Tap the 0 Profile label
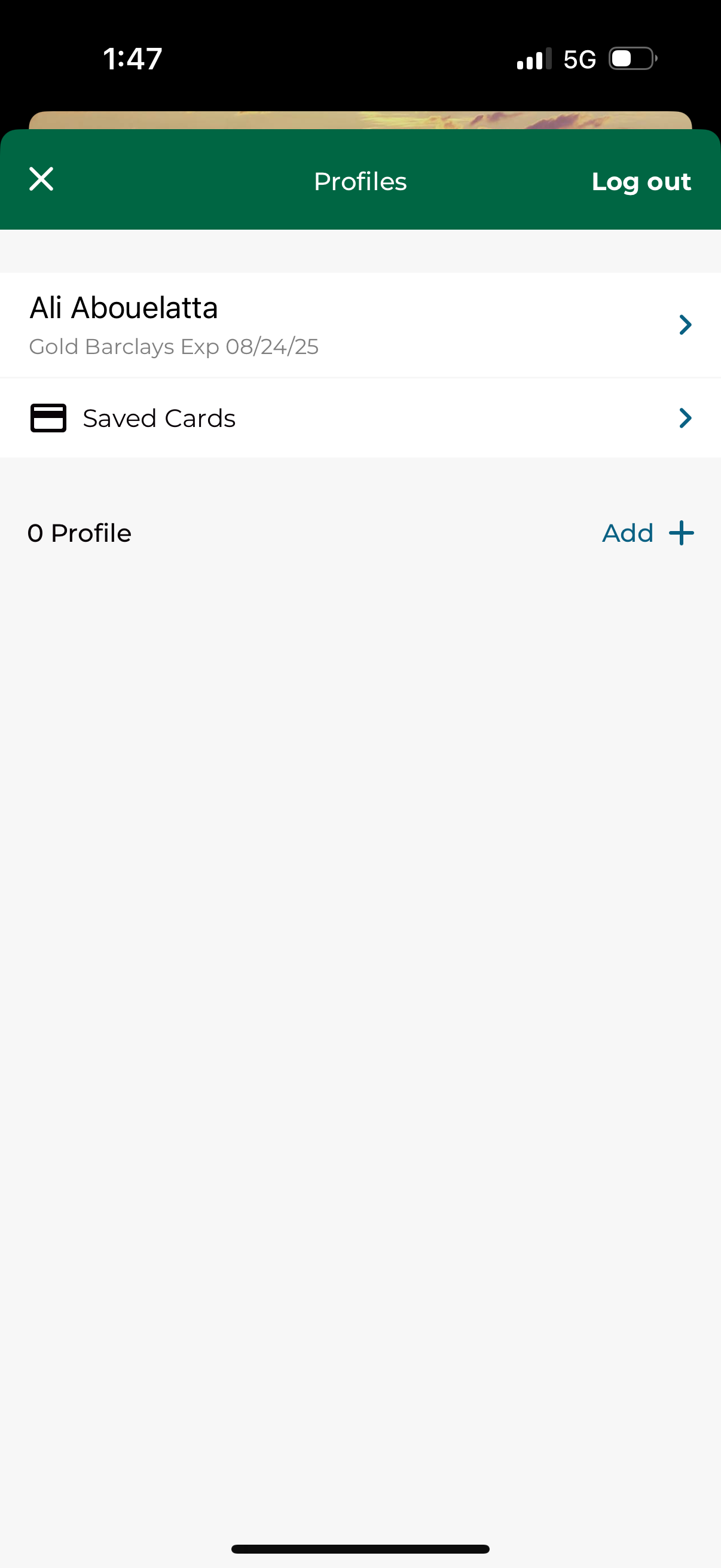The height and width of the screenshot is (1568, 721). point(80,532)
